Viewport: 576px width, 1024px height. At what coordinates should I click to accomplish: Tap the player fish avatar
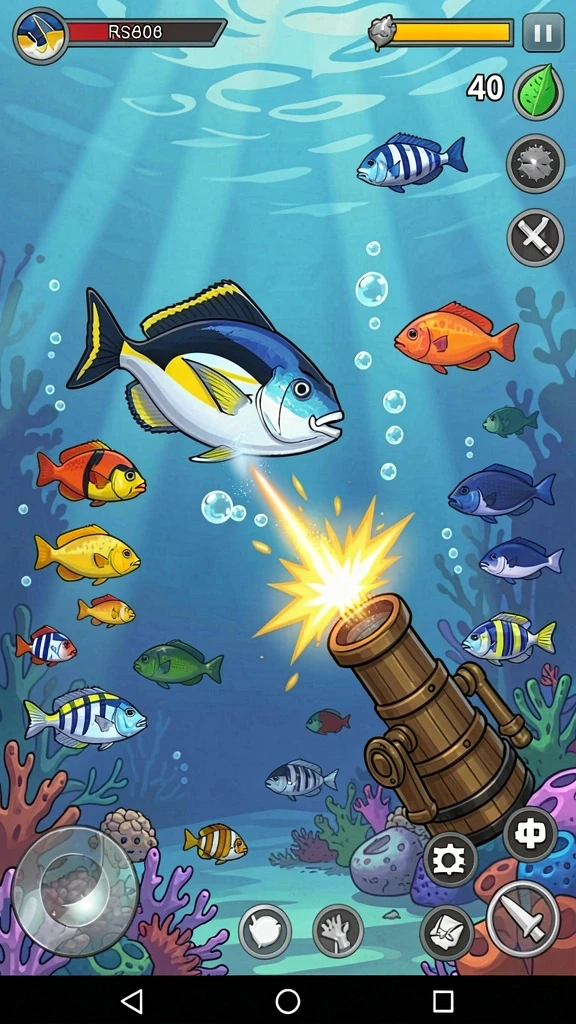click(x=40, y=36)
